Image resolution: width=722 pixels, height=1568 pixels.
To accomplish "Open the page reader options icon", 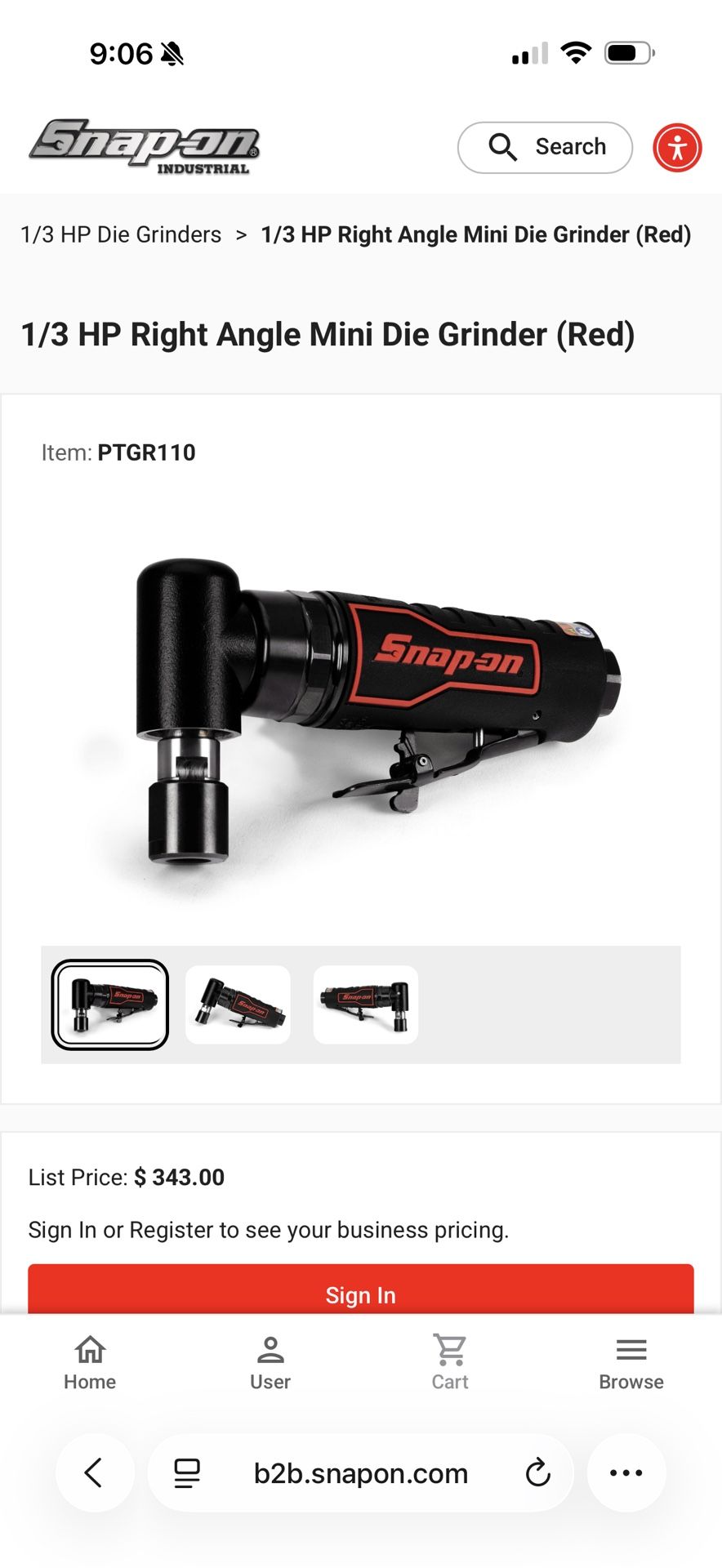I will (x=187, y=1472).
